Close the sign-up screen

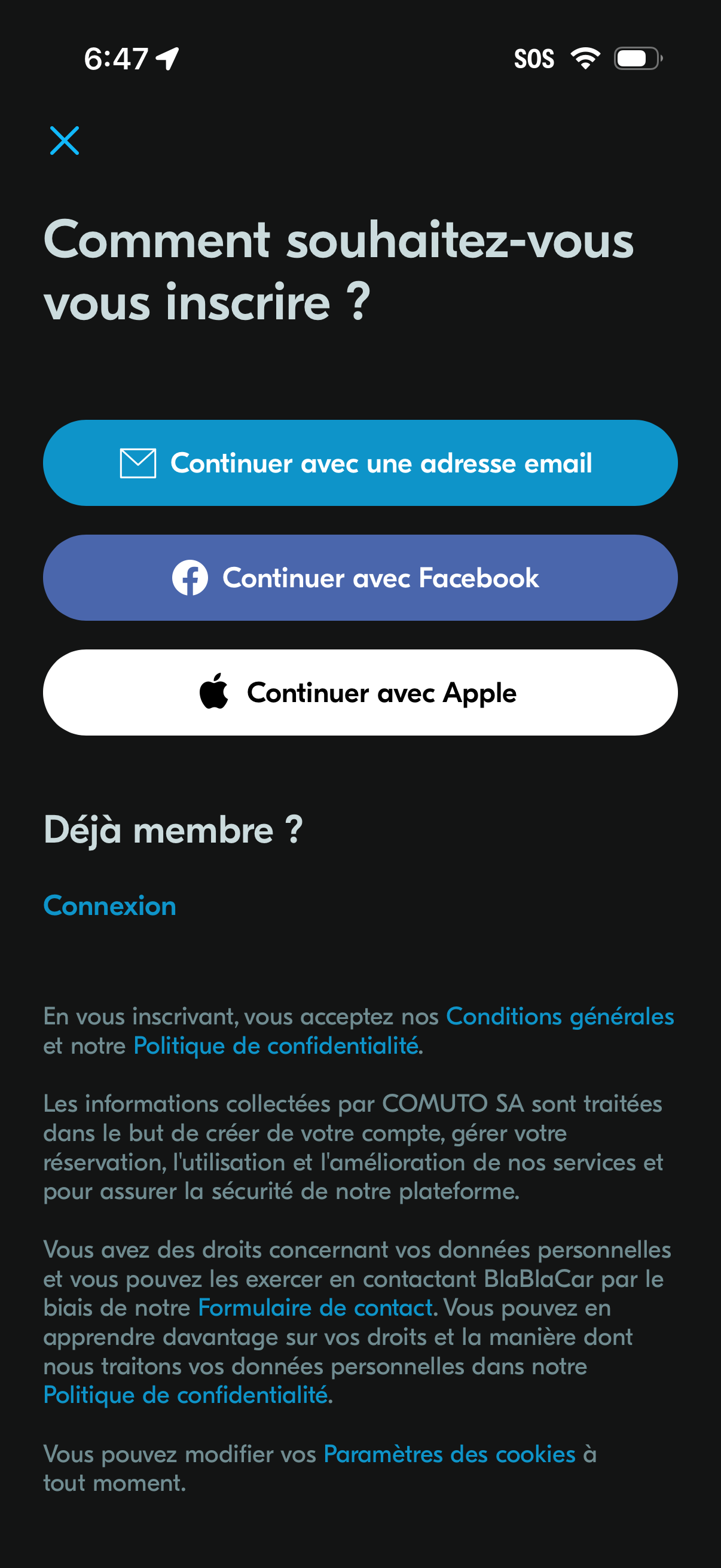pyautogui.click(x=64, y=141)
